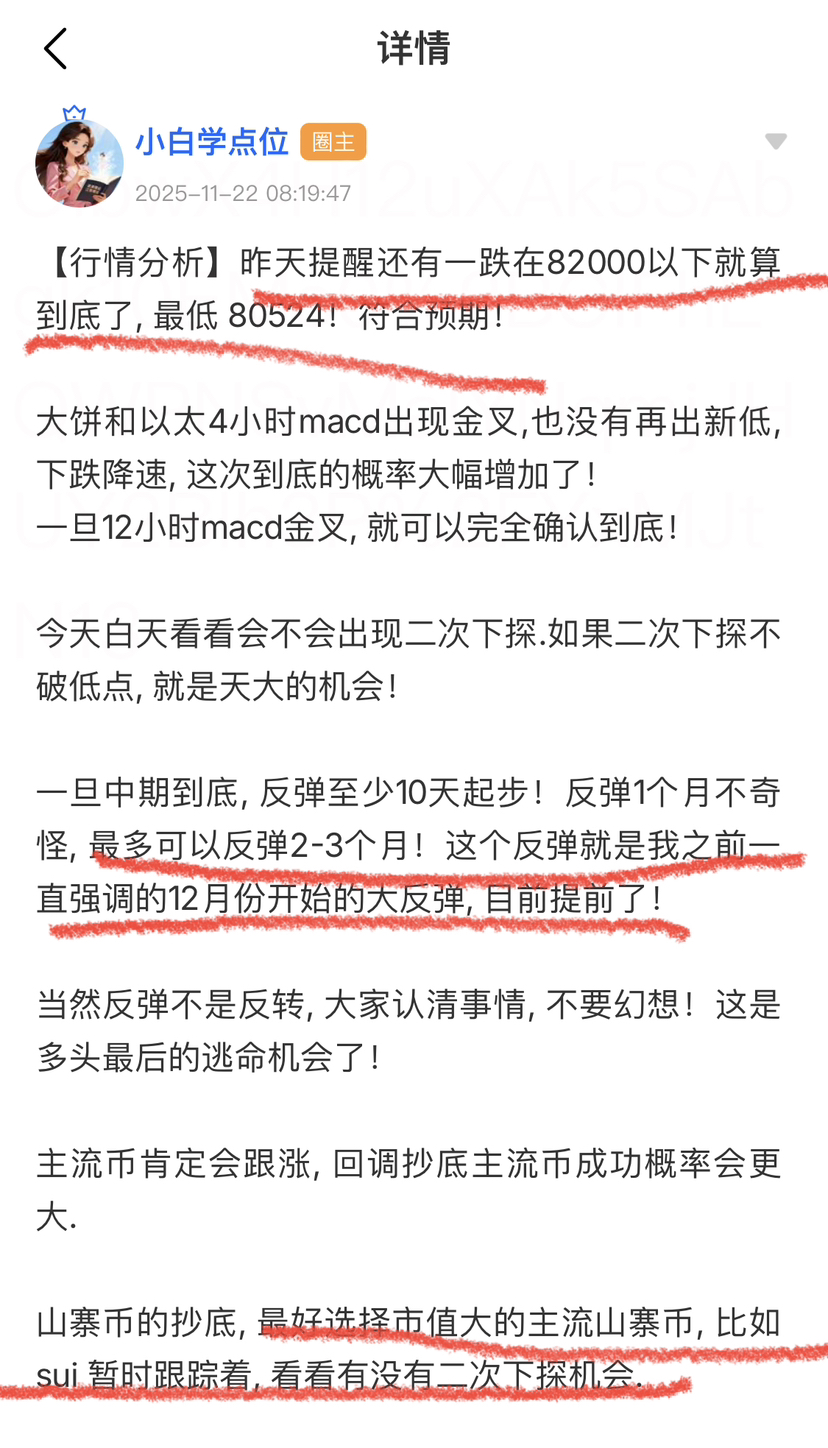Viewport: 828px width, 1448px height.
Task: Open the profile avatar of 小白学点位
Action: [x=79, y=162]
